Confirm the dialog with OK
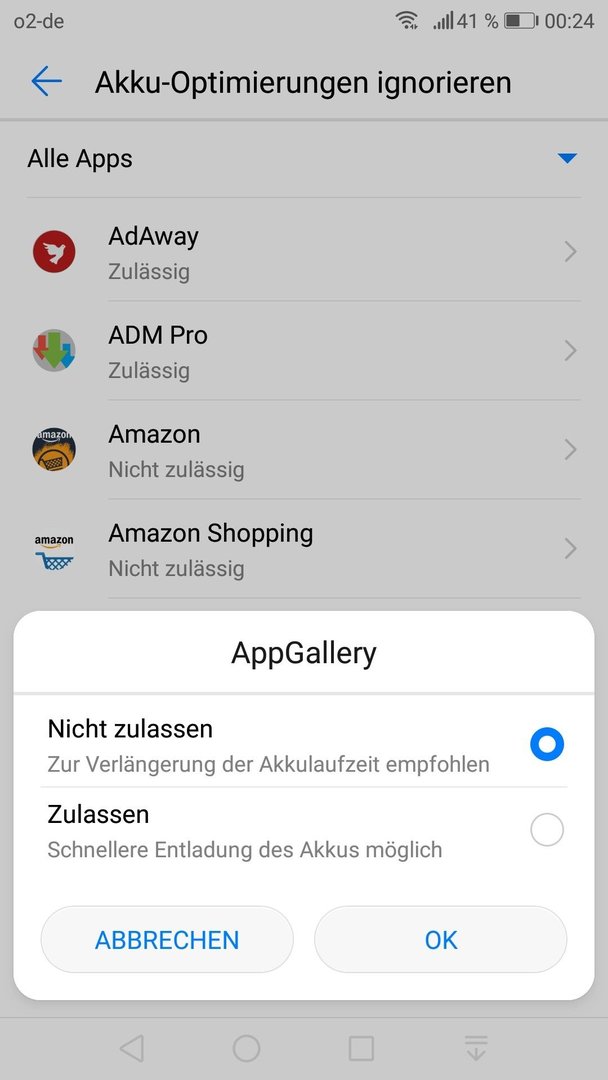The height and width of the screenshot is (1080, 608). pyautogui.click(x=441, y=939)
